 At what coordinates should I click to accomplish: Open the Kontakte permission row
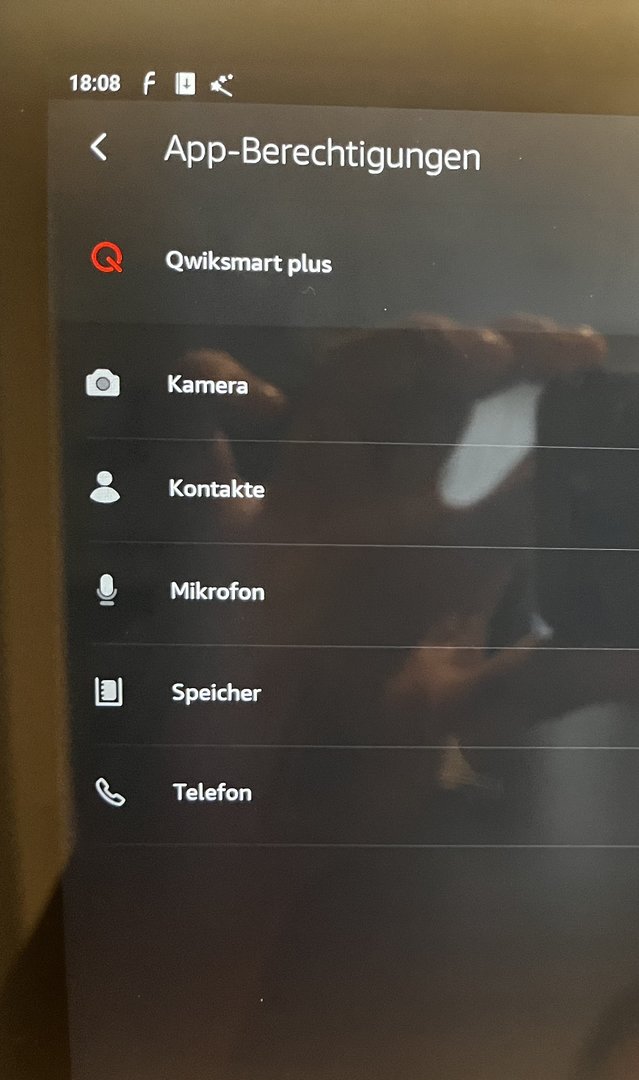216,489
